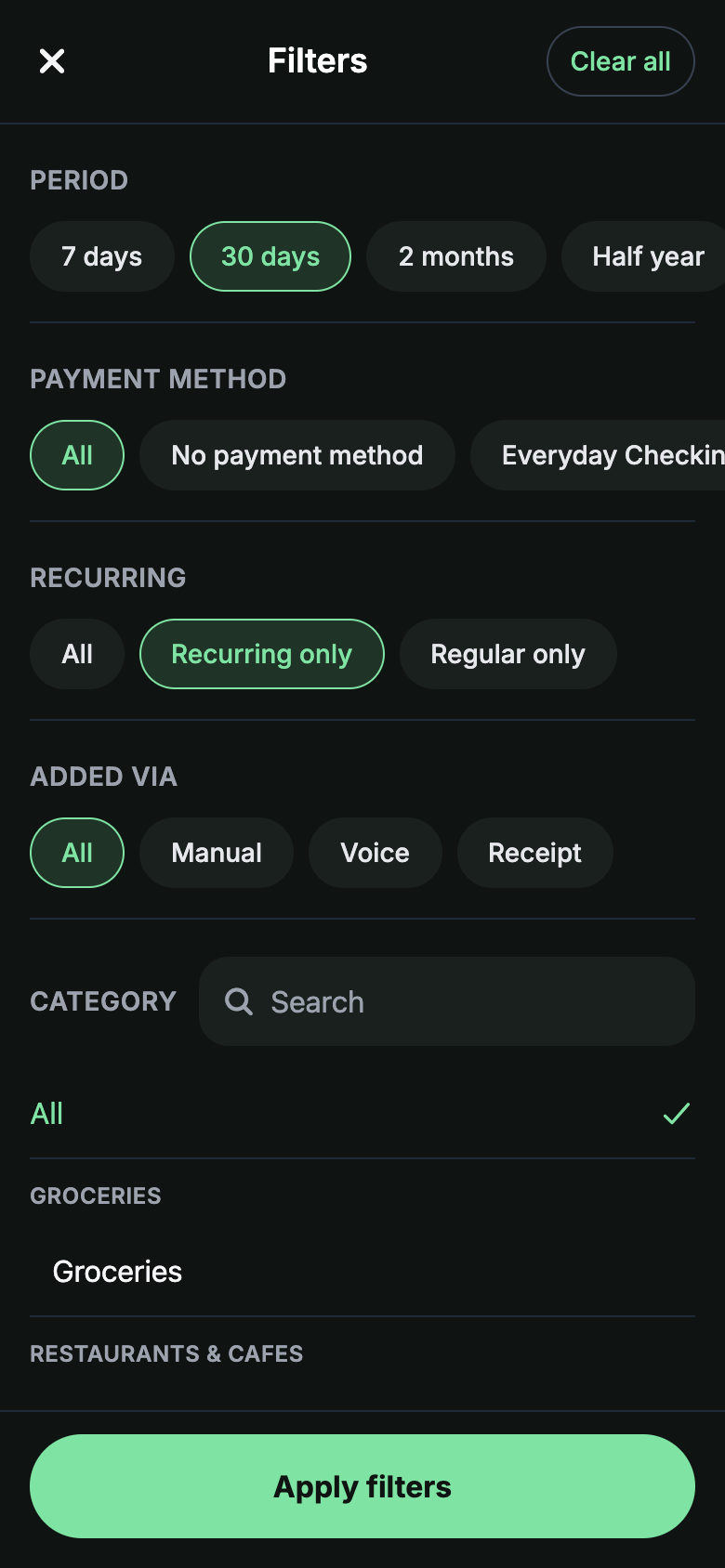Select All under Recurring
Viewport: 725px width, 1568px height.
click(x=77, y=654)
